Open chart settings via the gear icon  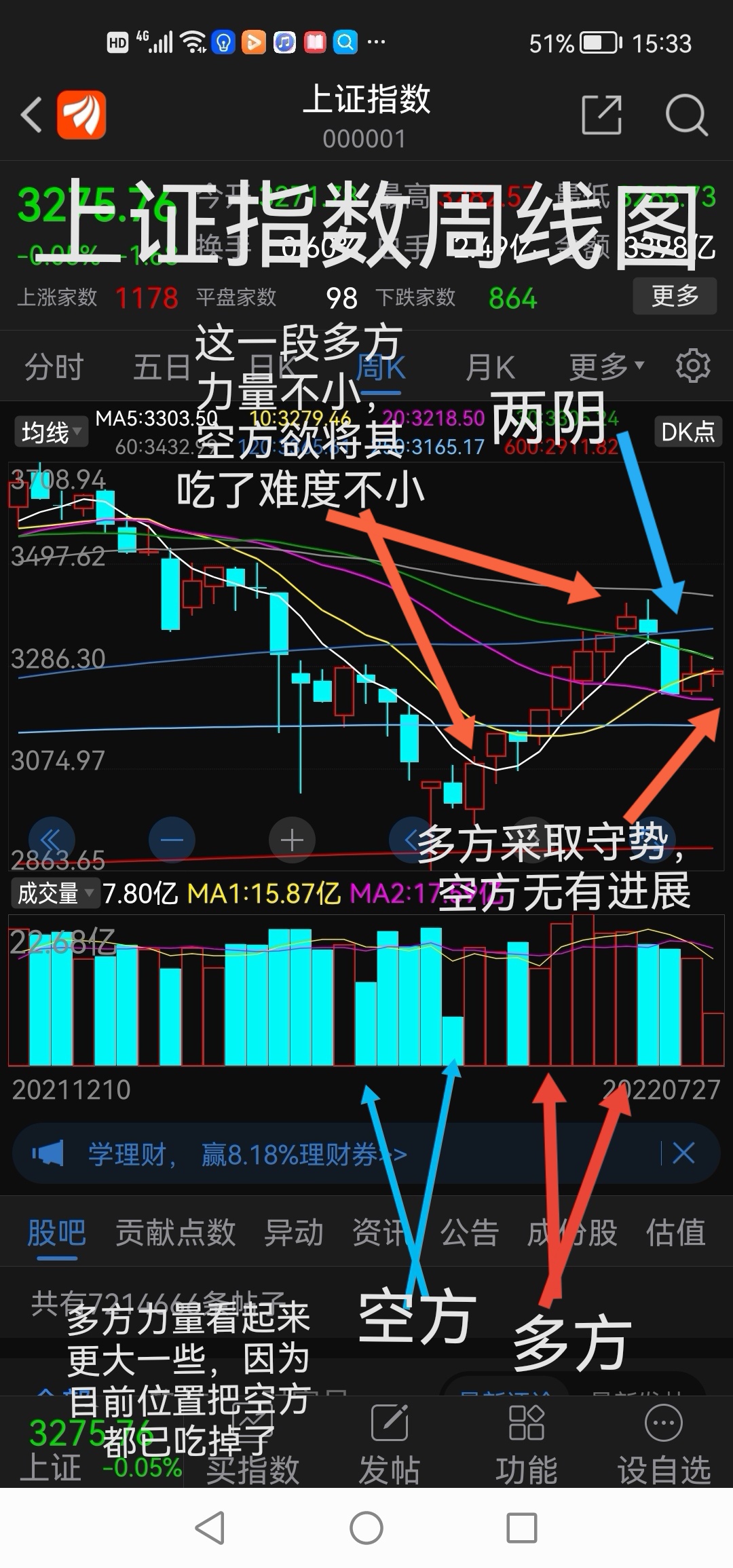694,365
